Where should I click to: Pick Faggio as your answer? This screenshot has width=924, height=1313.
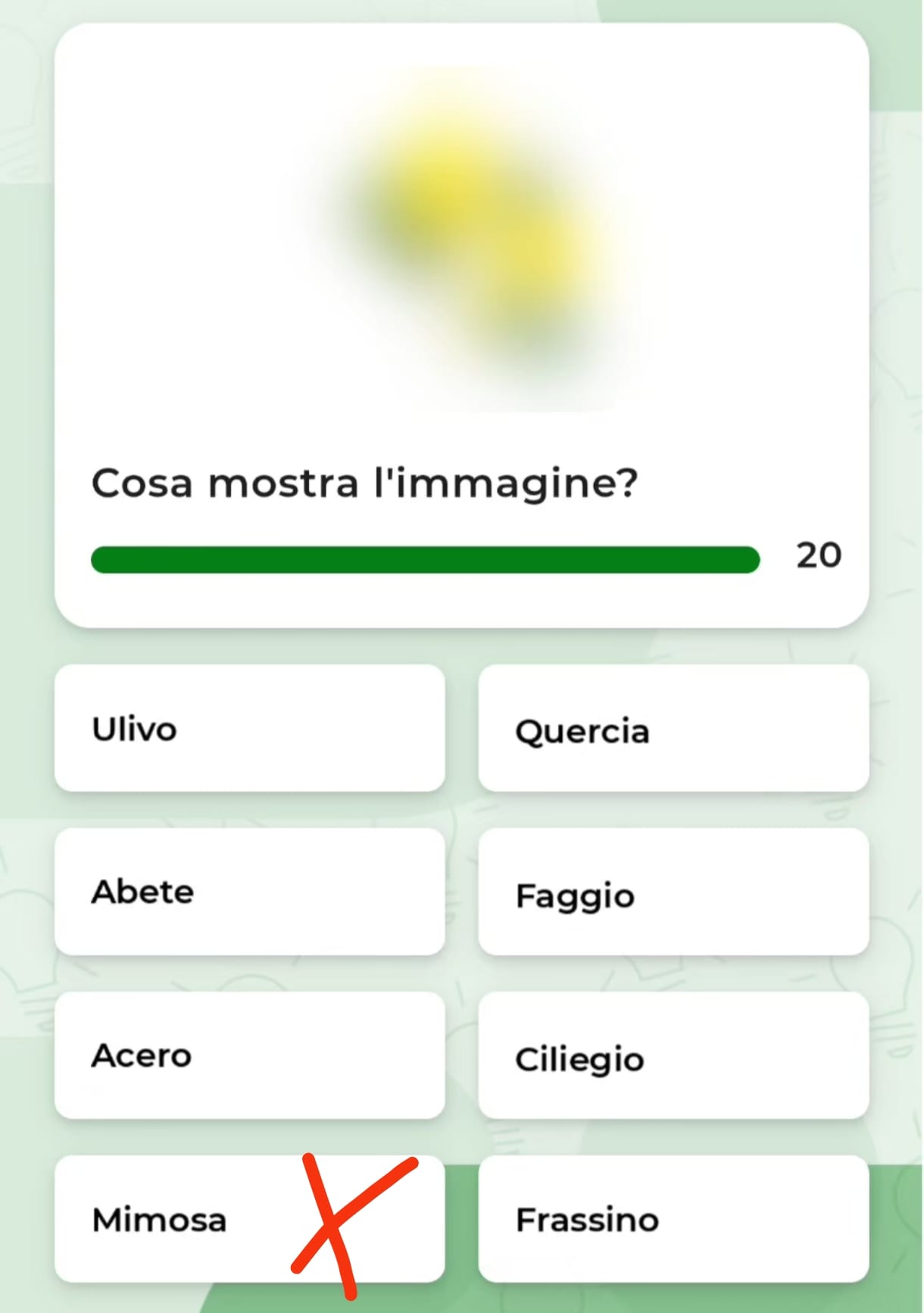pos(673,892)
